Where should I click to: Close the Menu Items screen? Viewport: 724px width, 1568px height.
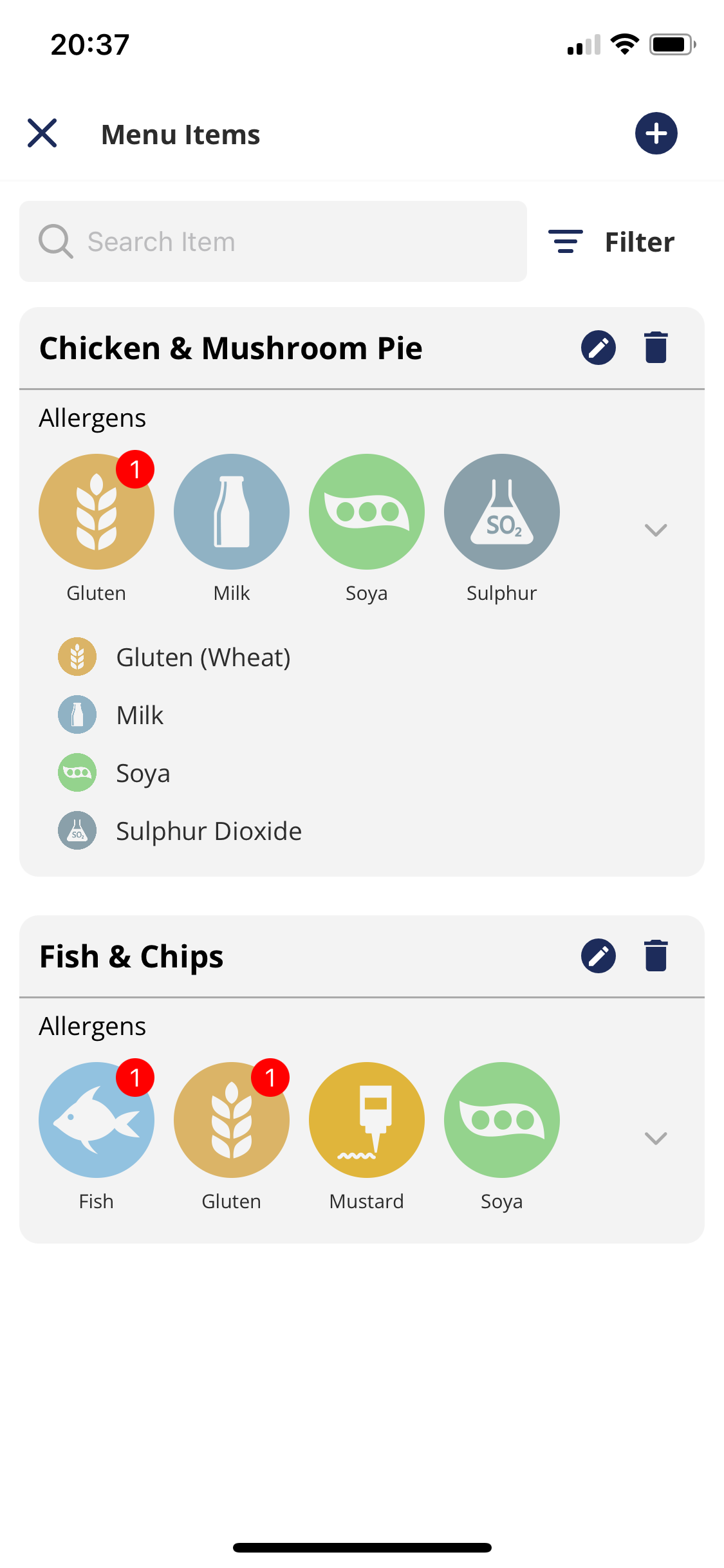click(42, 133)
